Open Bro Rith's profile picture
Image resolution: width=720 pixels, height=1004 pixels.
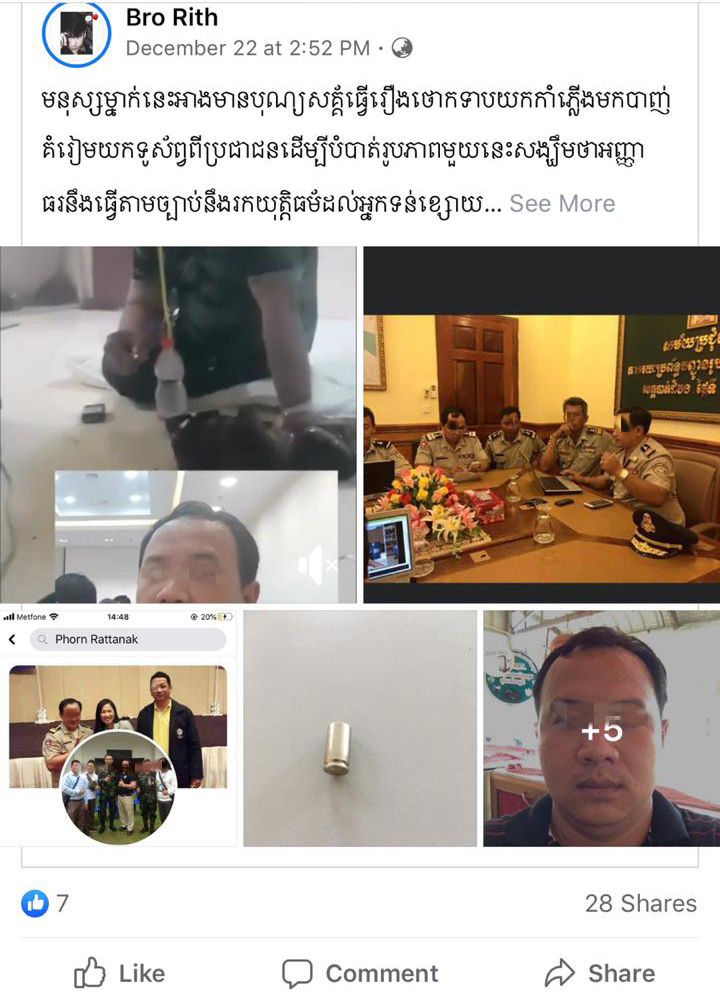click(x=75, y=34)
